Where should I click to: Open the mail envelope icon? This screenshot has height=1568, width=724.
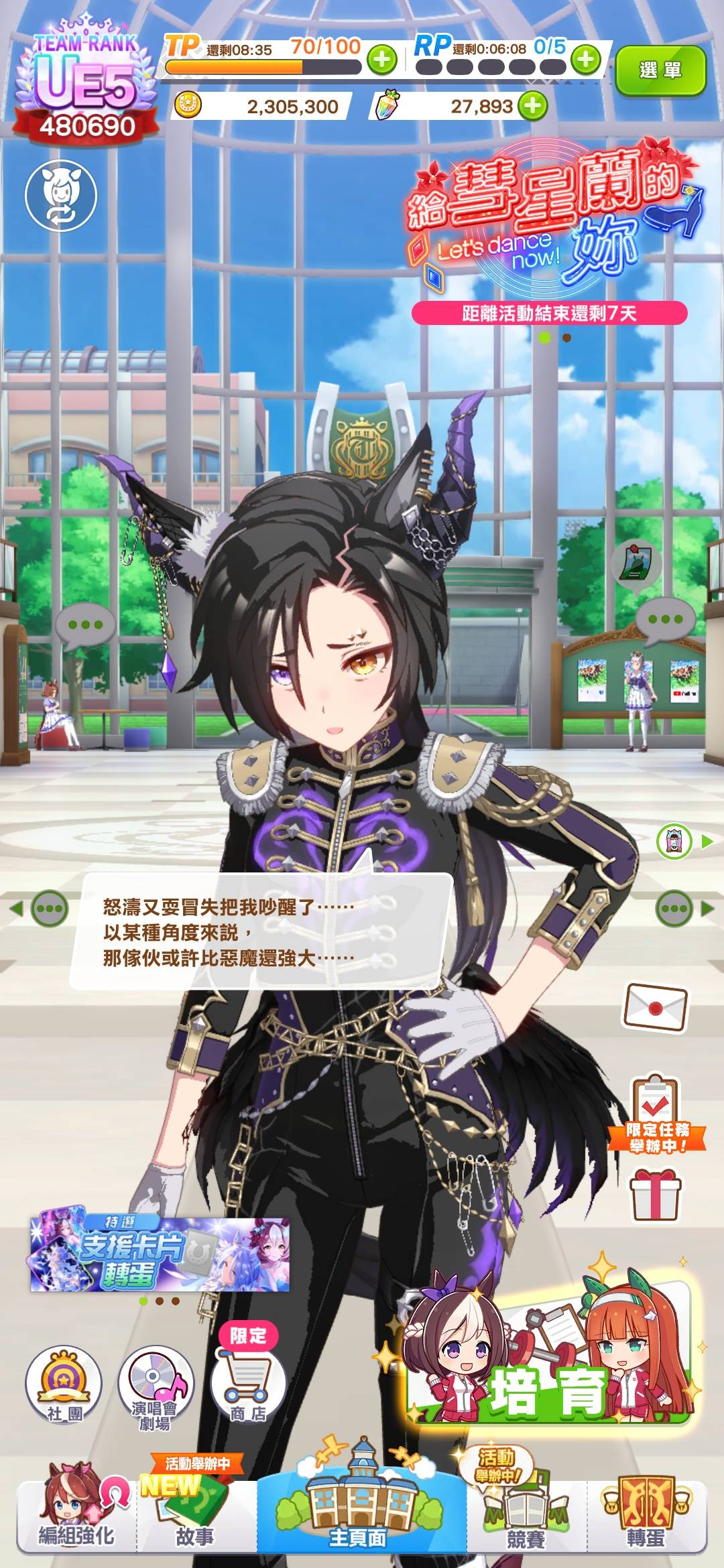(x=656, y=1006)
